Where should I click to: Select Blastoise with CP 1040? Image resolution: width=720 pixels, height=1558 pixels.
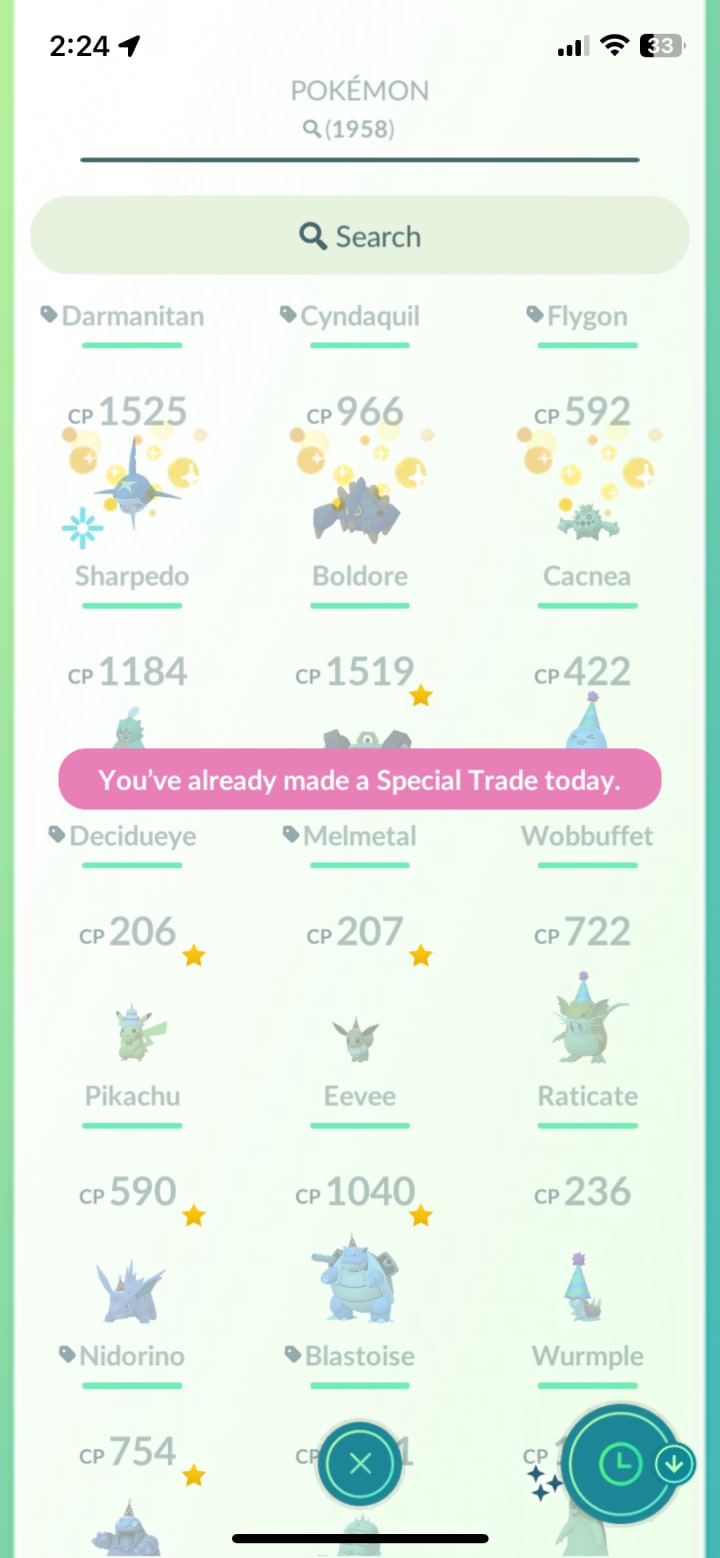click(x=360, y=1280)
